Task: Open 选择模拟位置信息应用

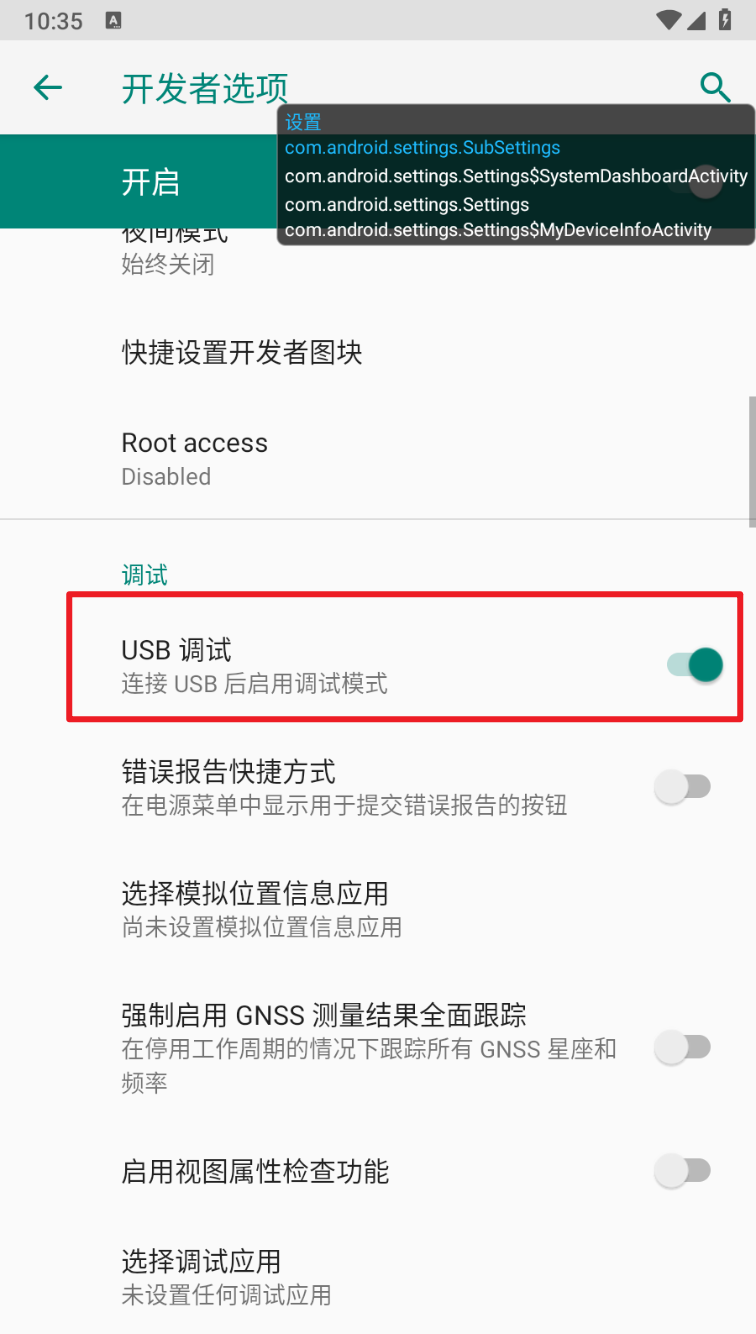Action: pyautogui.click(x=378, y=908)
